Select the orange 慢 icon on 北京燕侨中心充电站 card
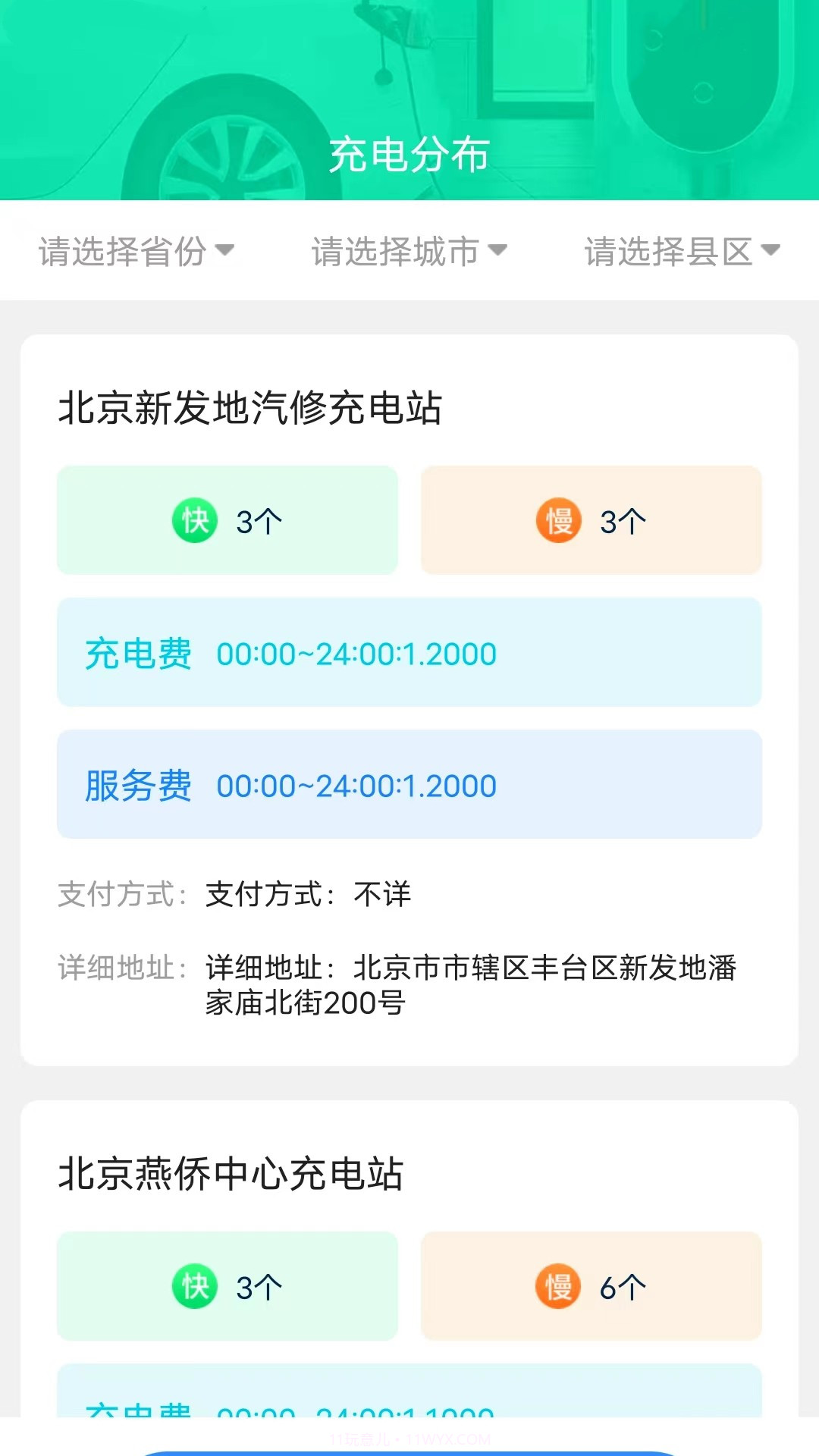 [x=559, y=1285]
